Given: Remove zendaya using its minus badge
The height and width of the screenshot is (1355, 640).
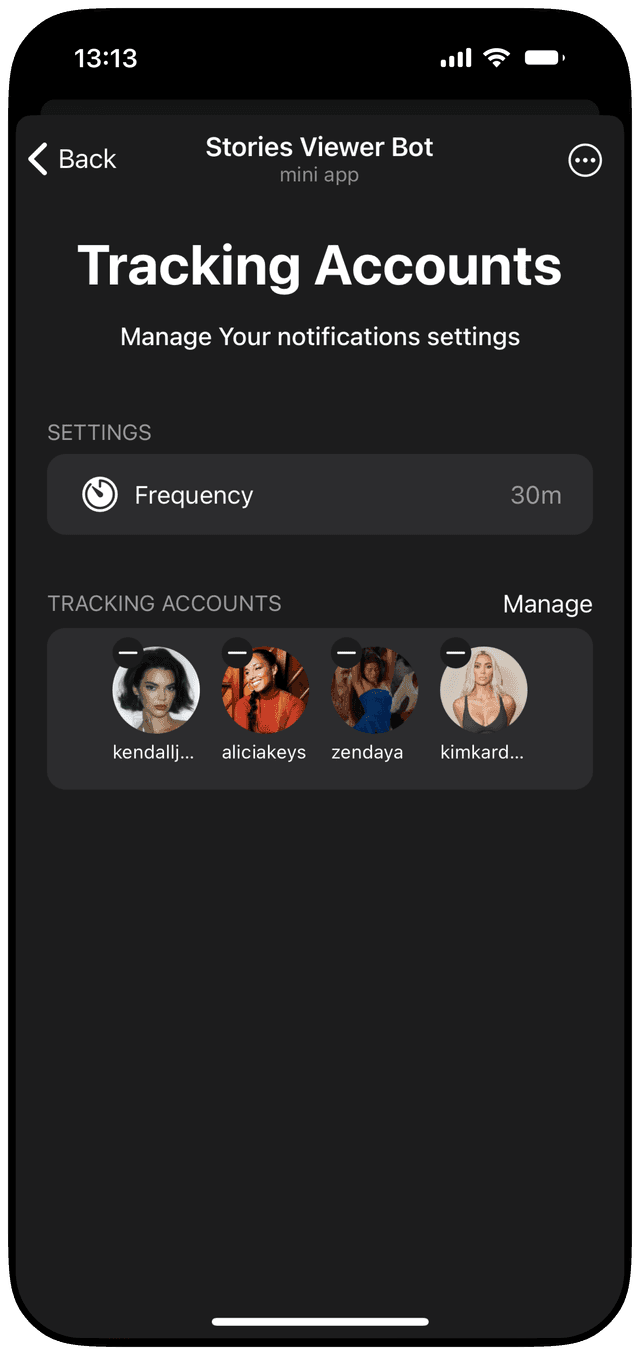Looking at the screenshot, I should pyautogui.click(x=346, y=652).
